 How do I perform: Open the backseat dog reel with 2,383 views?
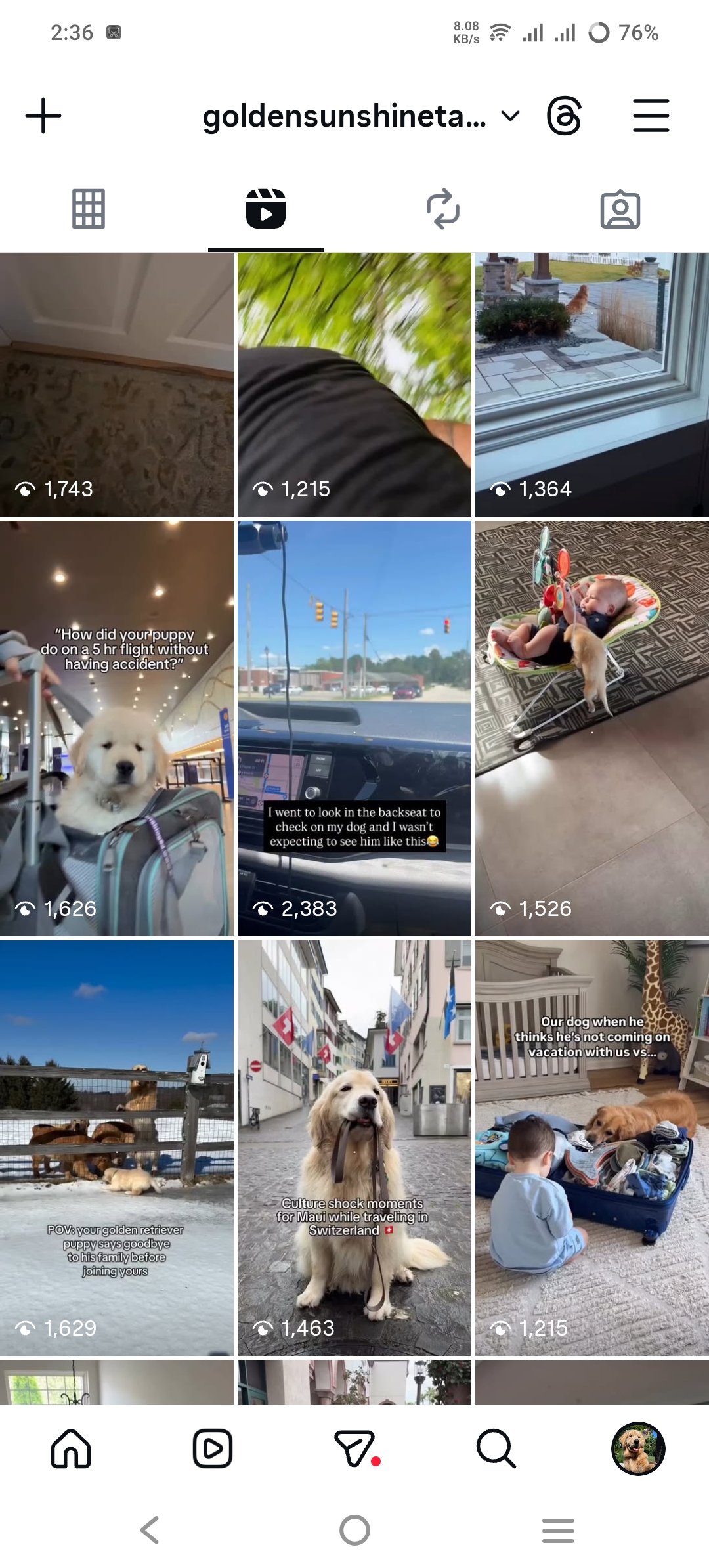pos(354,728)
